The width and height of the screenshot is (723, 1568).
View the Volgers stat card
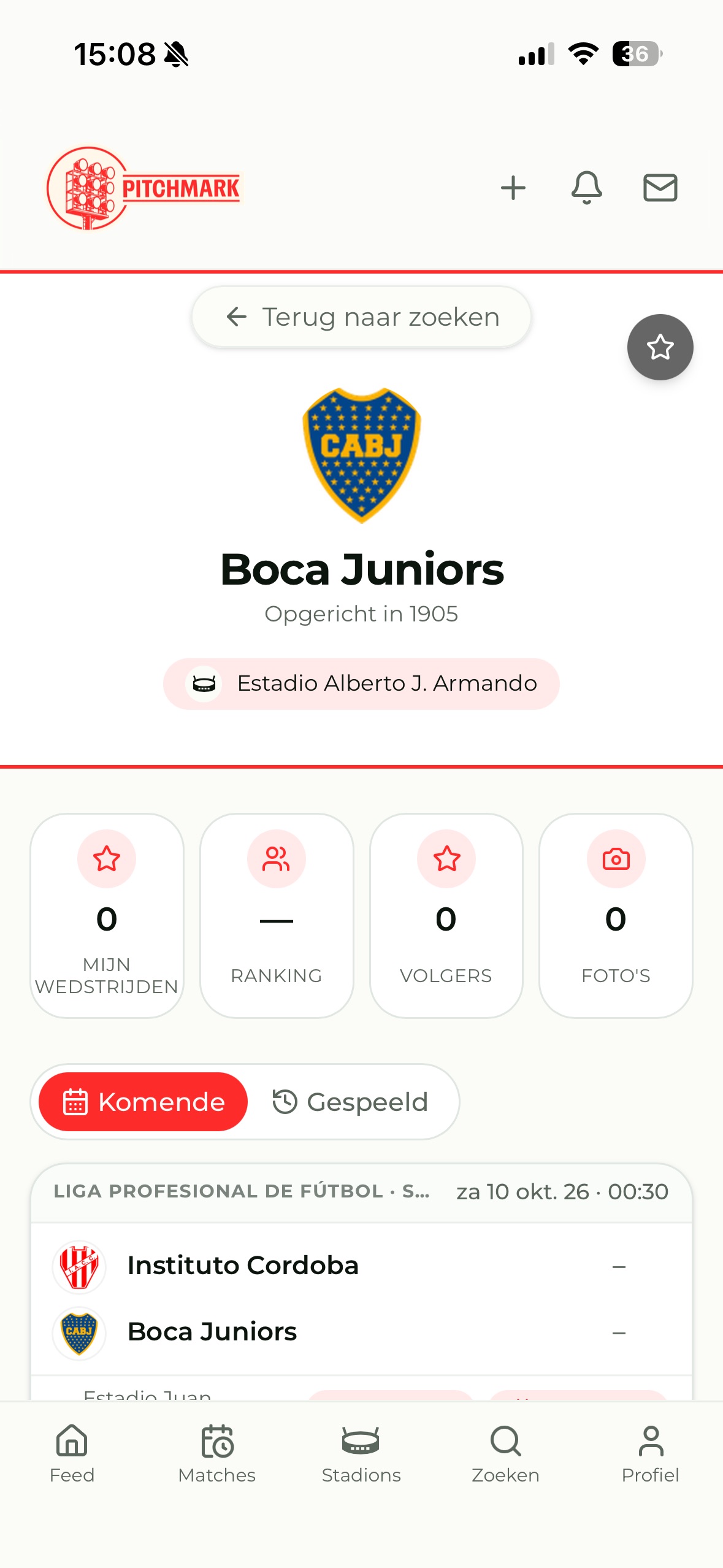pos(446,915)
